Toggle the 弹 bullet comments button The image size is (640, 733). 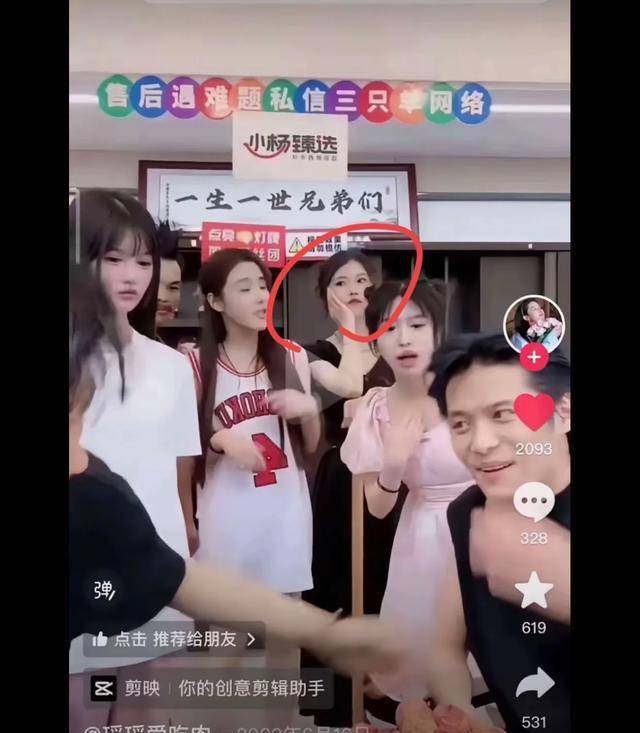pos(103,586)
